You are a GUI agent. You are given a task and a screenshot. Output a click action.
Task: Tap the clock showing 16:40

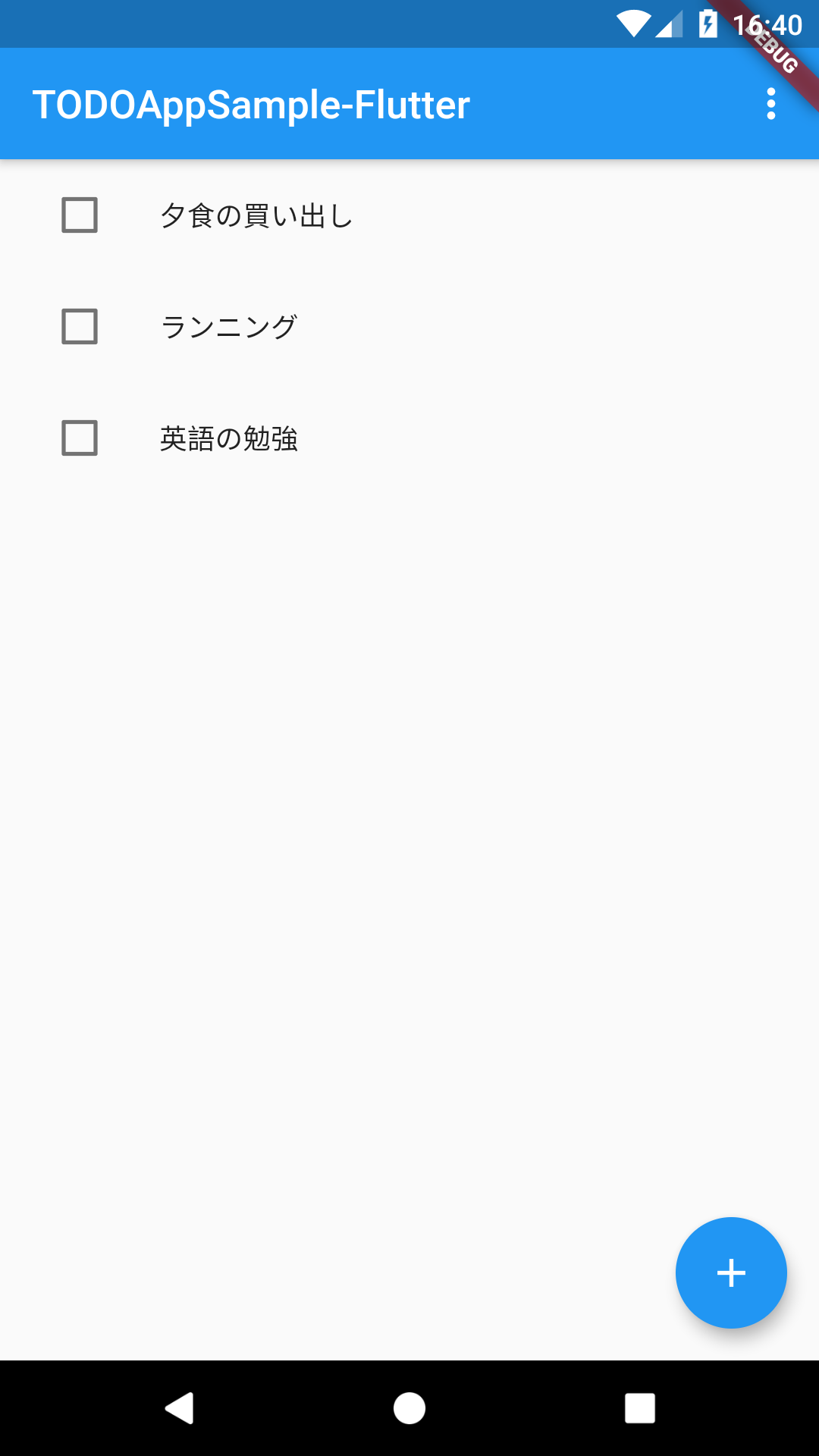click(762, 24)
